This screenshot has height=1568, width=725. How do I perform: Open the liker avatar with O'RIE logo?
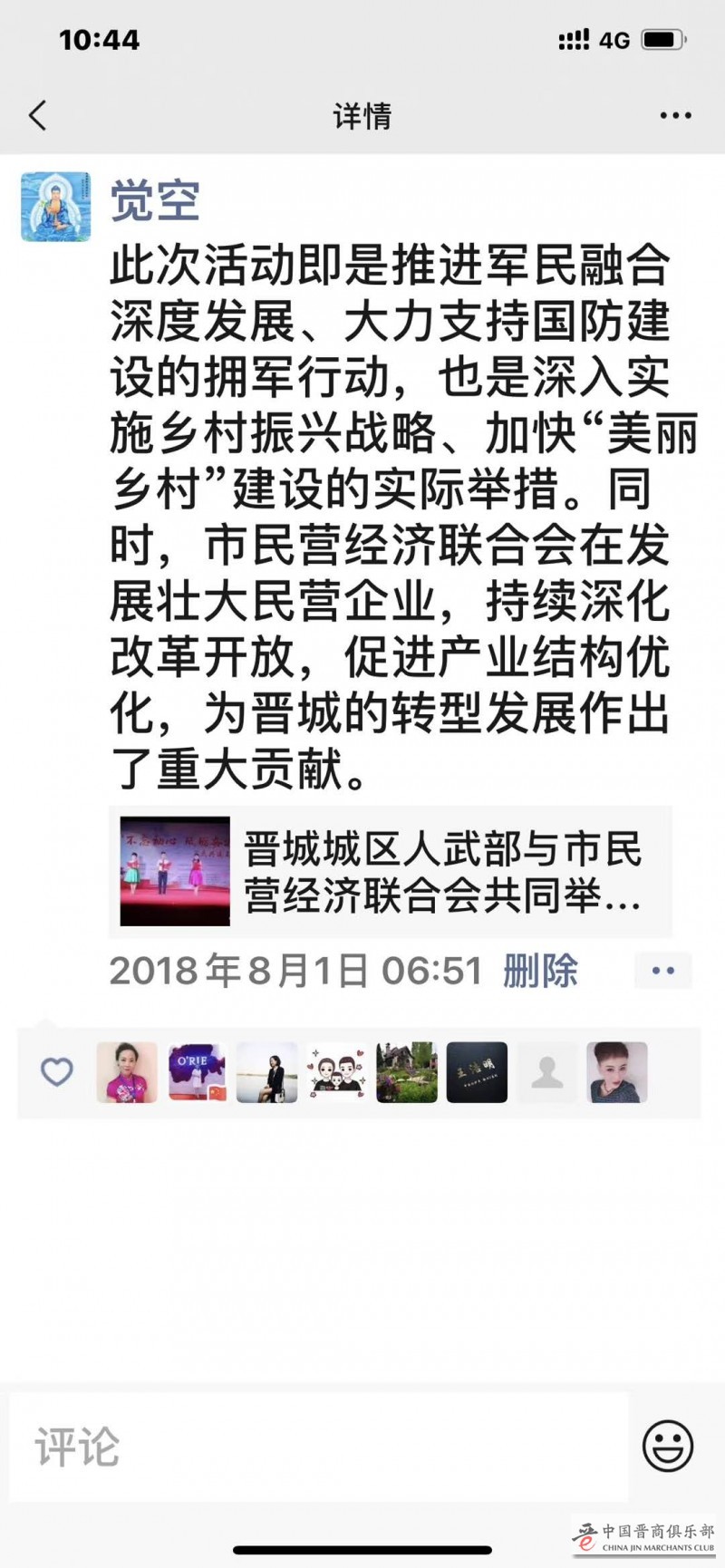point(198,1072)
